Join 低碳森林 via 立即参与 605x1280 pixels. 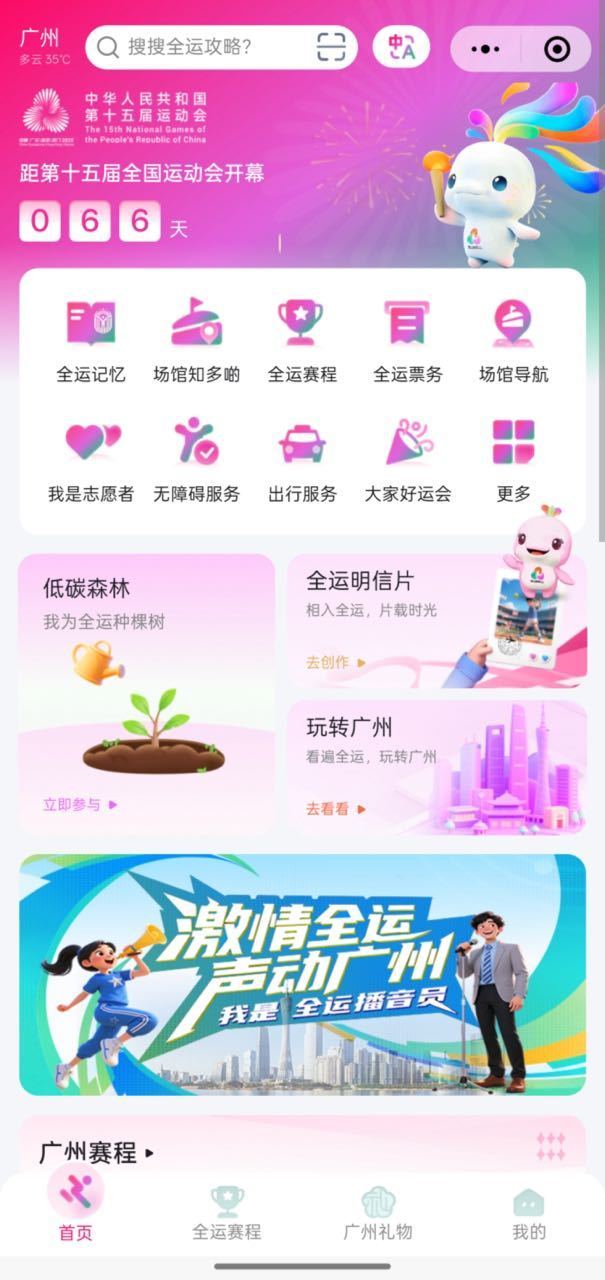pyautogui.click(x=80, y=804)
